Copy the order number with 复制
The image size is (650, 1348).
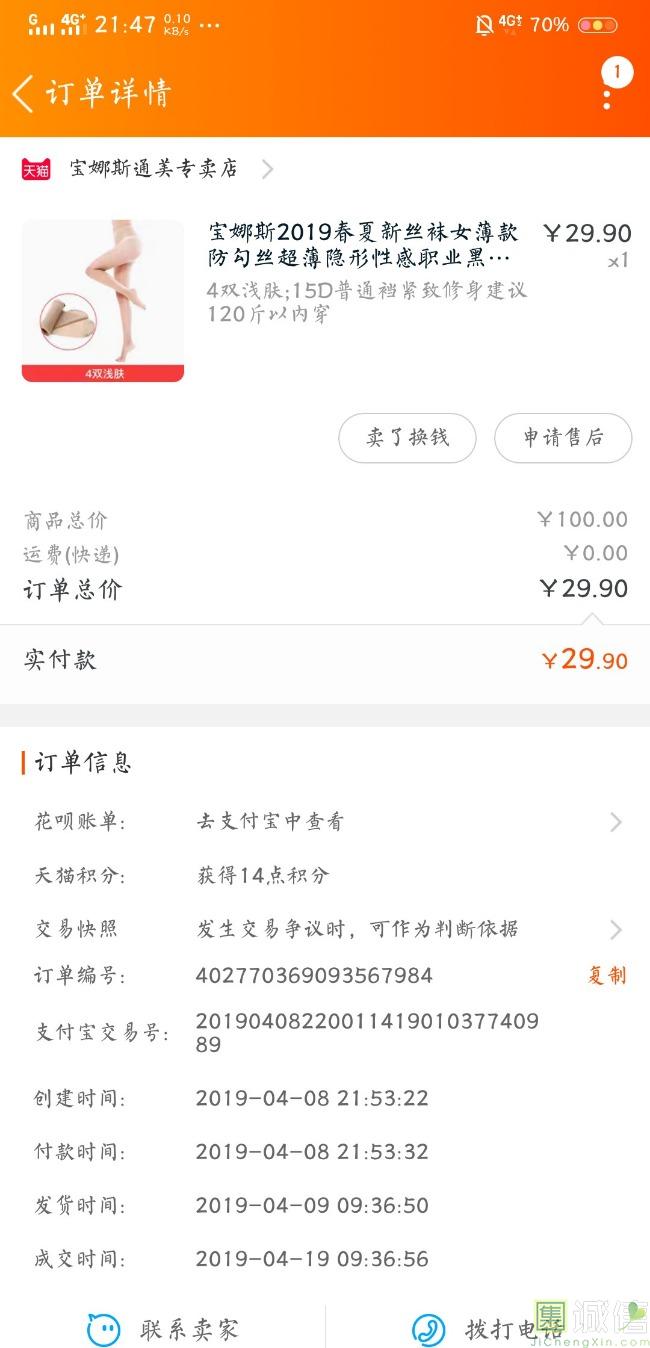606,975
